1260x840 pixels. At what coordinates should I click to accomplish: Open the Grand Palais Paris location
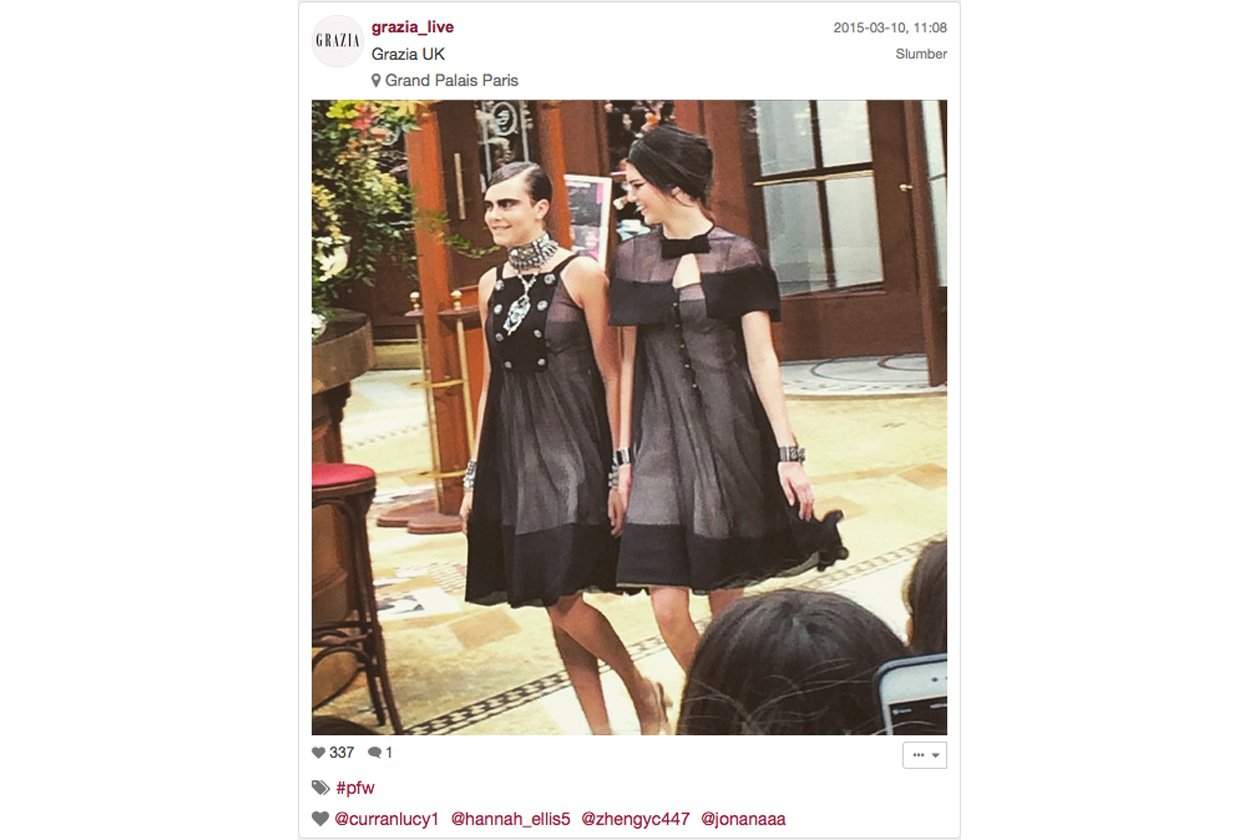click(x=451, y=80)
